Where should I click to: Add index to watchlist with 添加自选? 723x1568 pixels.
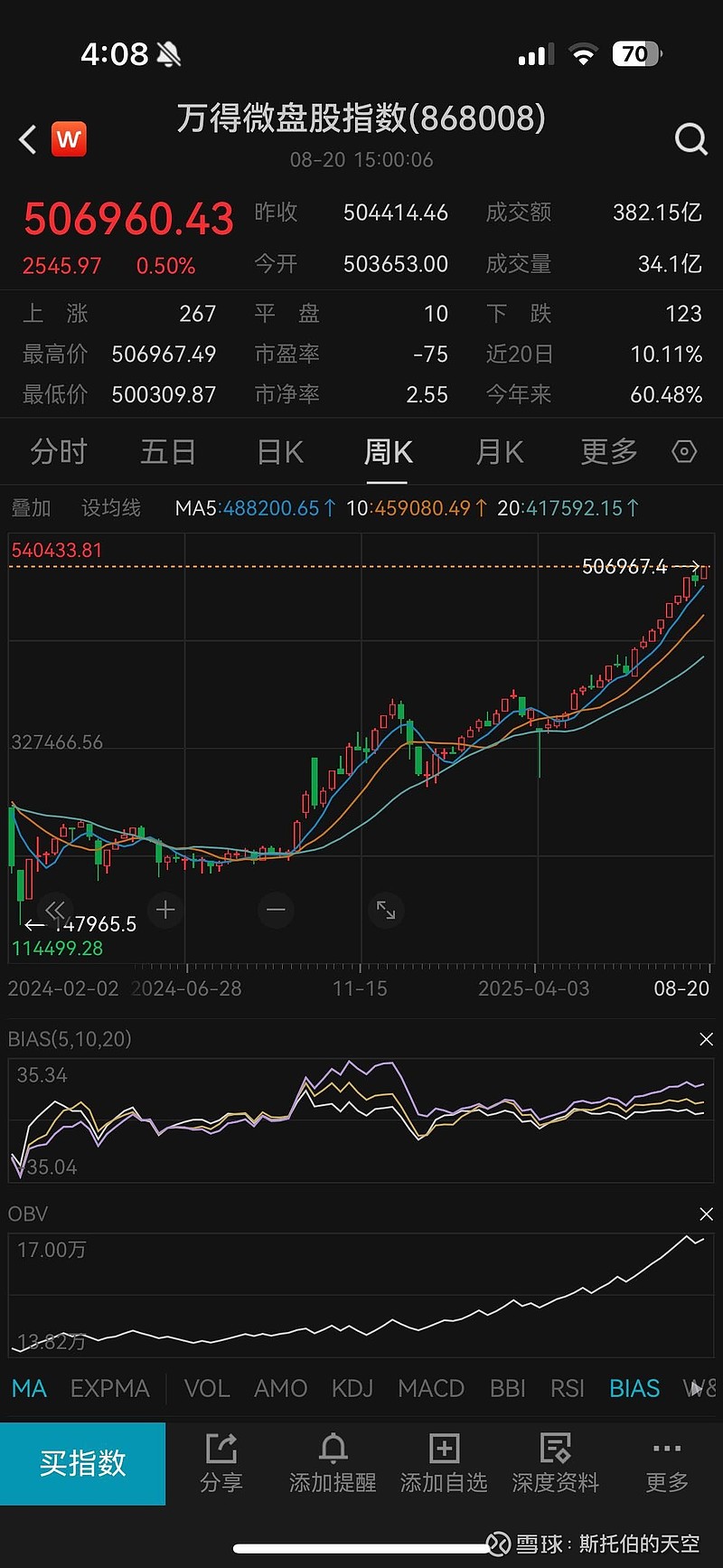[444, 1463]
